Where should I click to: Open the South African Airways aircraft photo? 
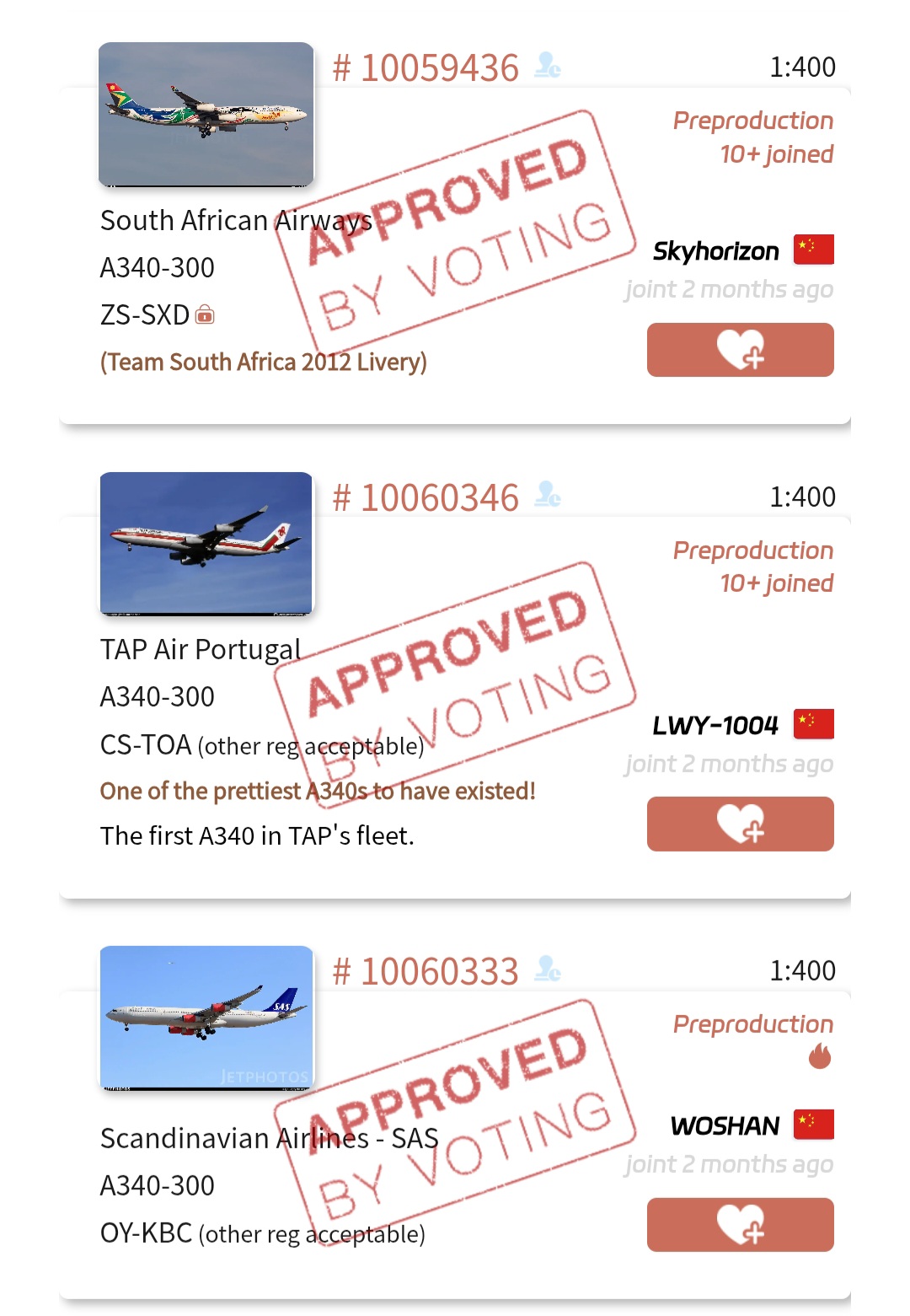[x=206, y=114]
